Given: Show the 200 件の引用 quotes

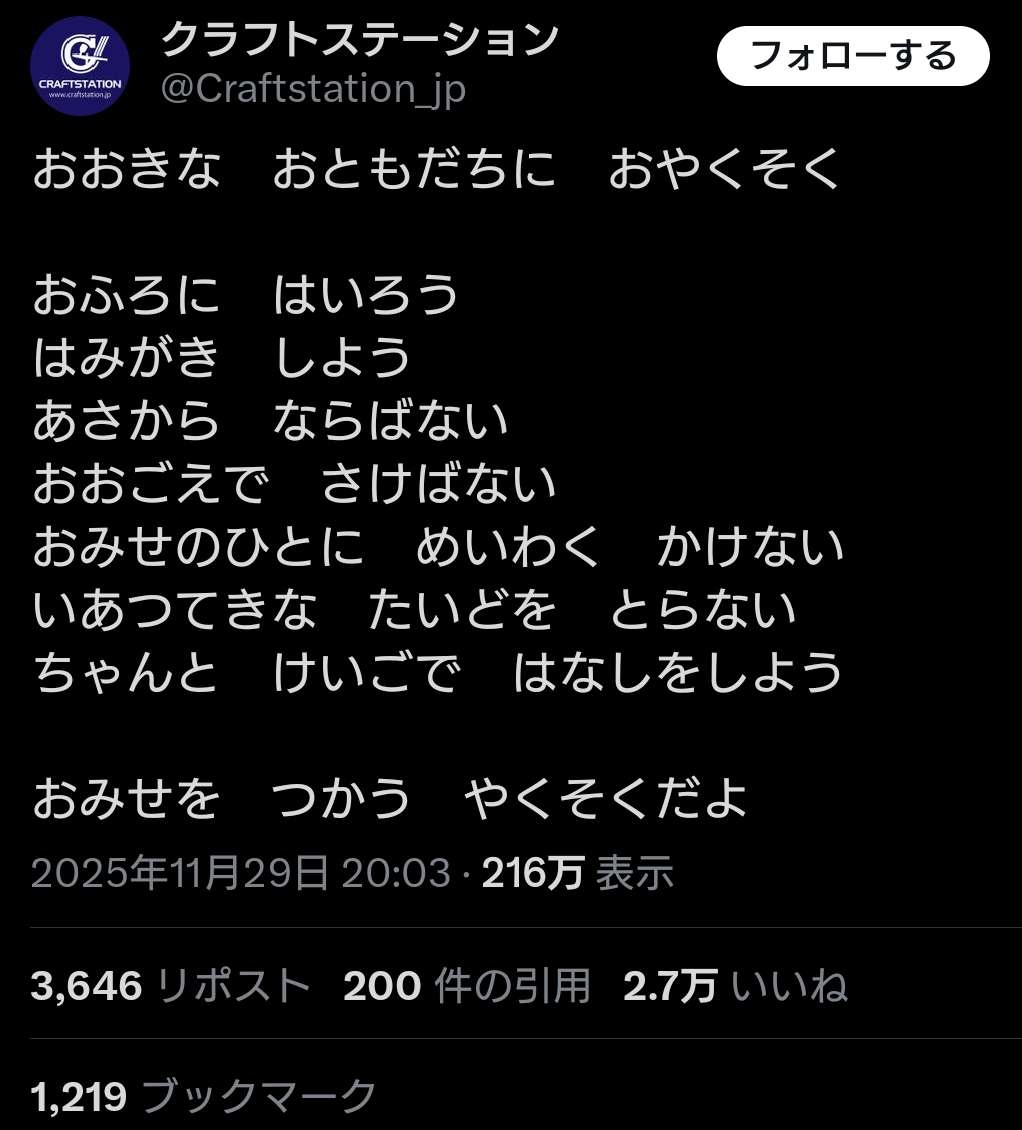Looking at the screenshot, I should point(467,987).
